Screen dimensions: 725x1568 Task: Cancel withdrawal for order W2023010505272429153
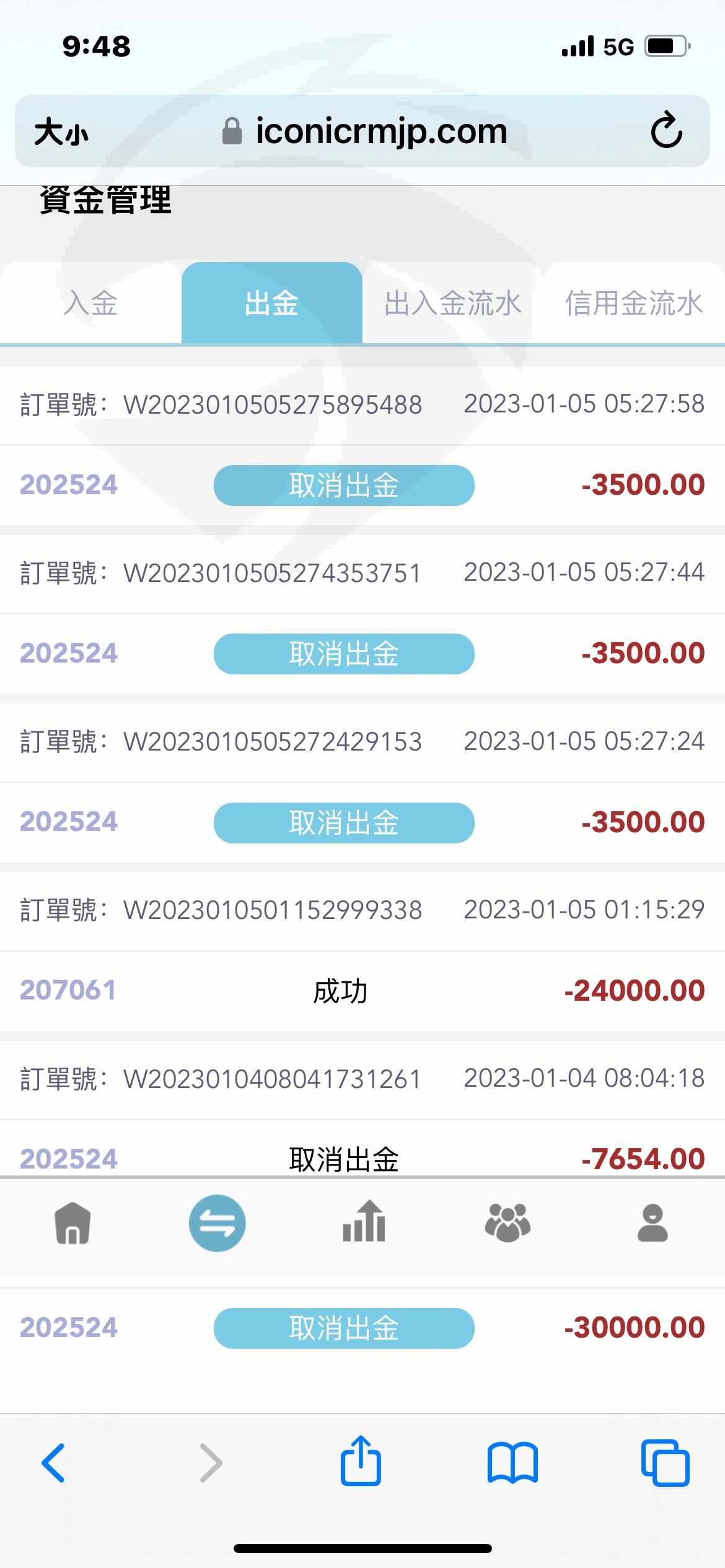coord(344,822)
